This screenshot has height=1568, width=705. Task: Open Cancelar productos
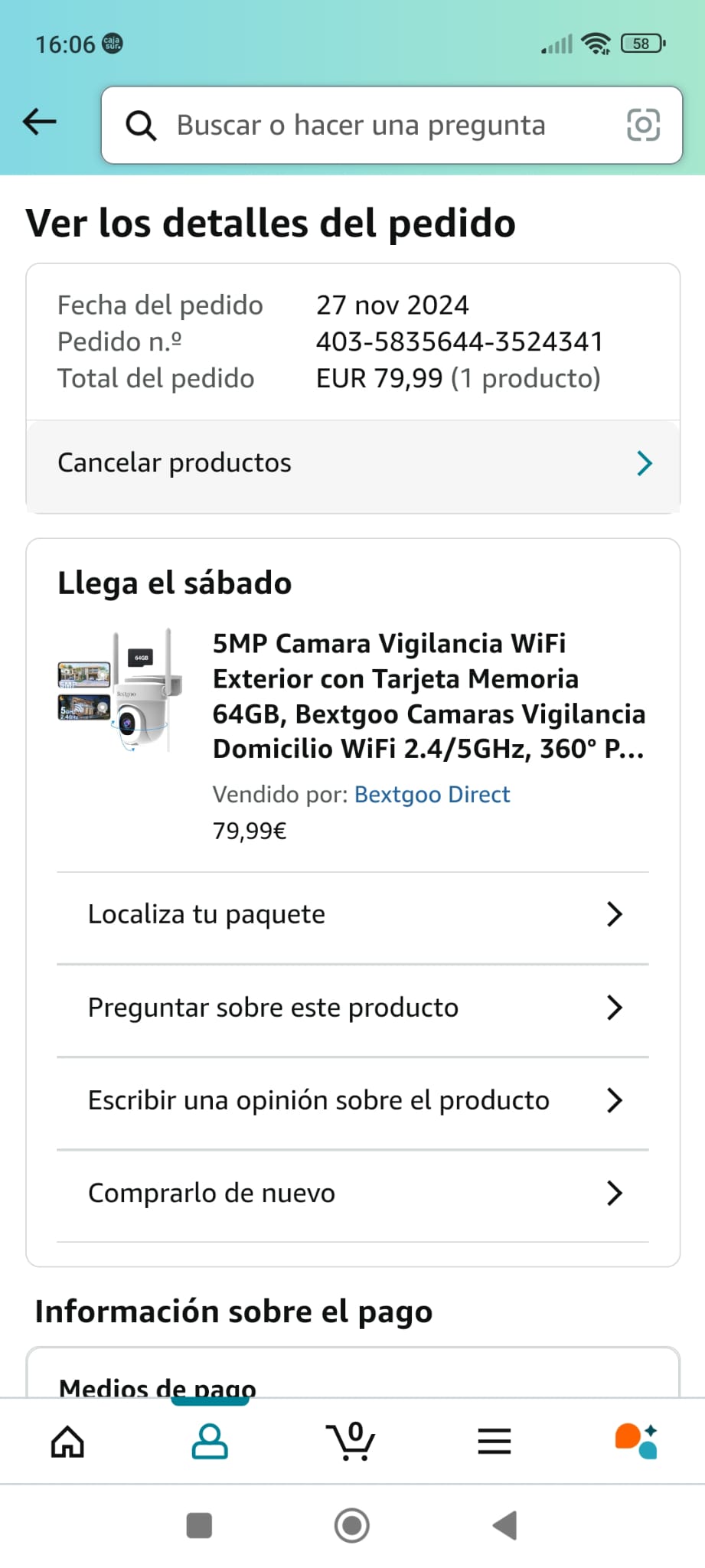point(353,463)
